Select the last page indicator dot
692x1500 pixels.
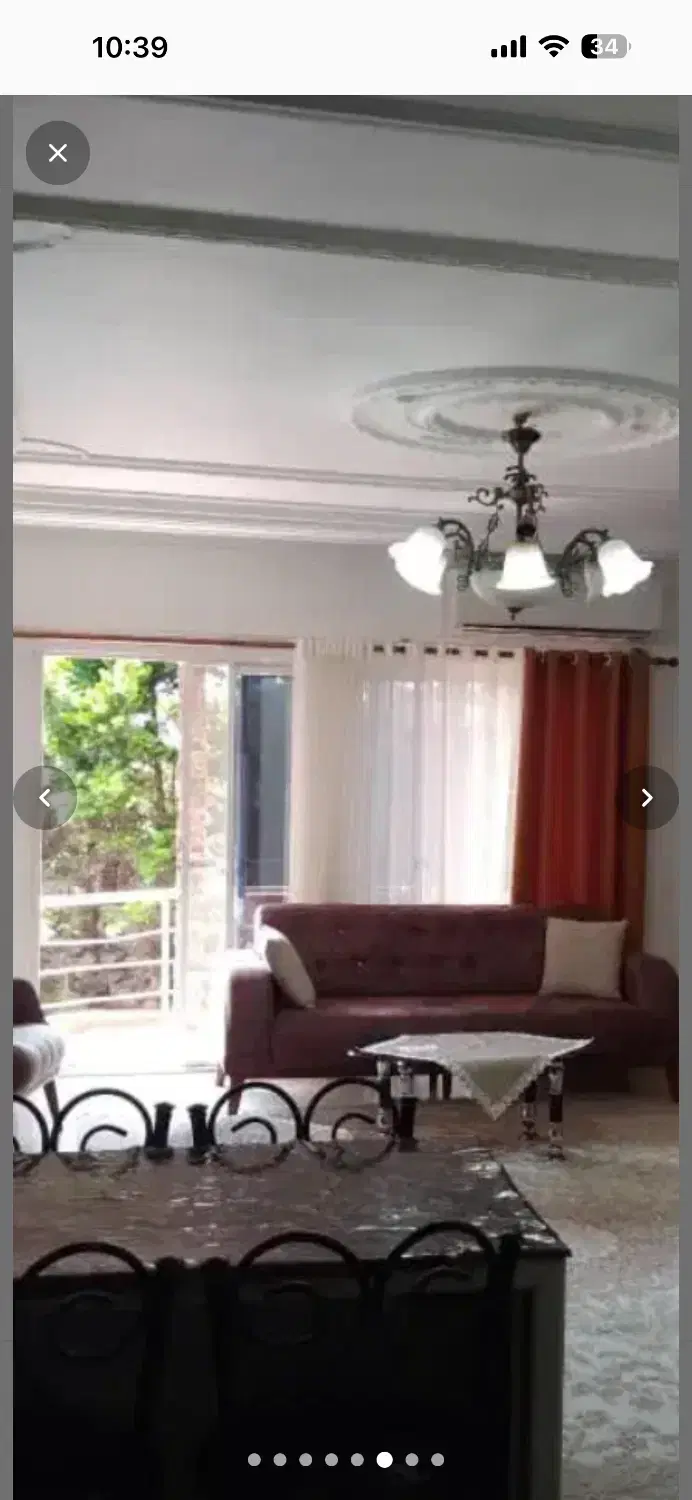(437, 1460)
